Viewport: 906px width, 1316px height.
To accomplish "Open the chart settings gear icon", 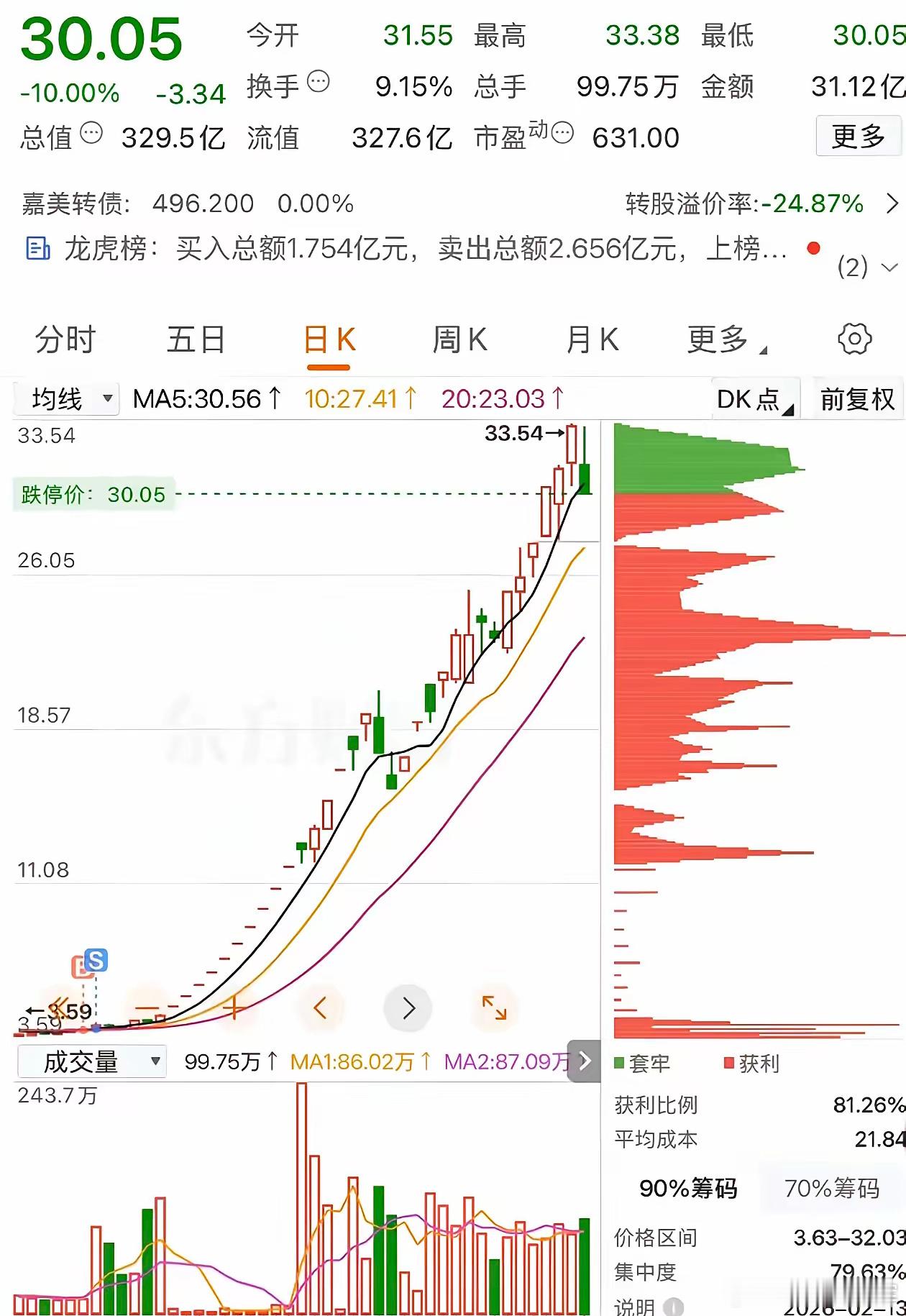I will coord(855,339).
